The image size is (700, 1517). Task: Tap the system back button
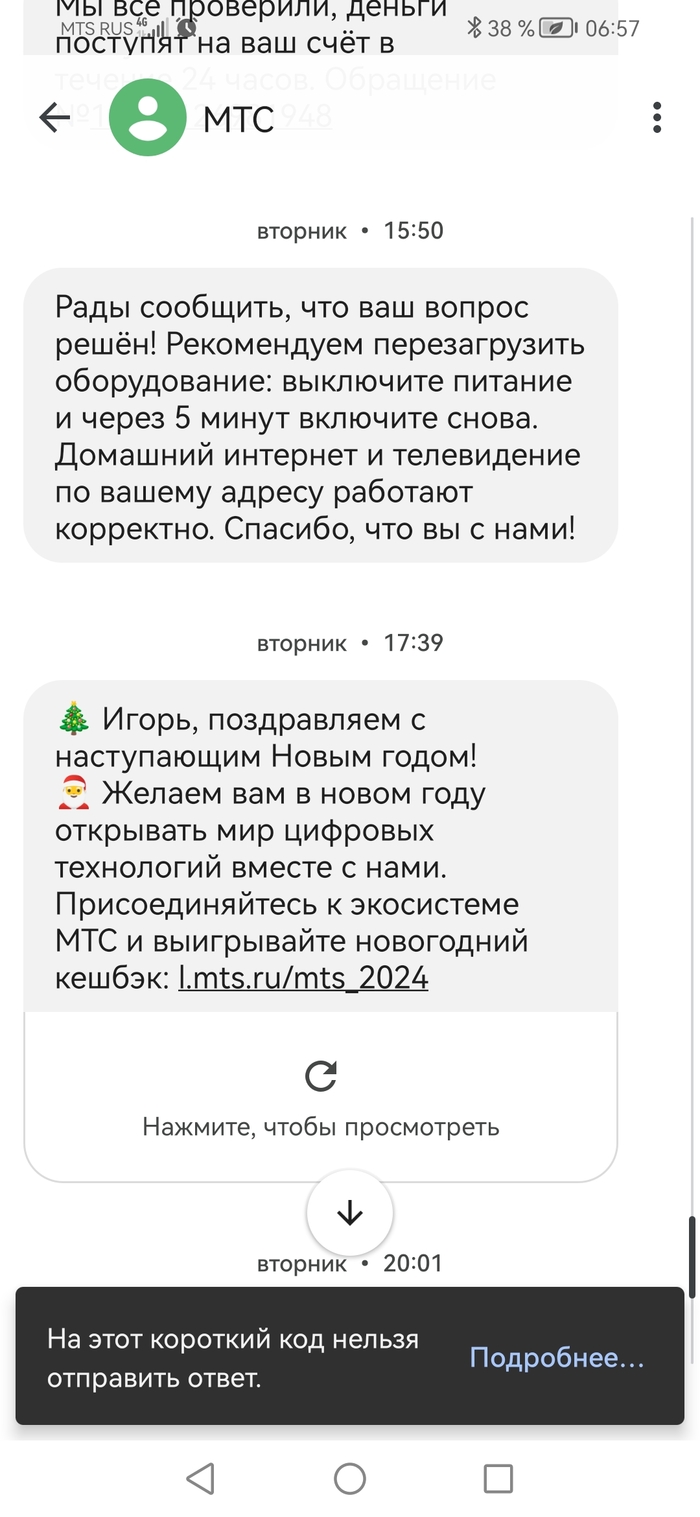[x=200, y=1478]
